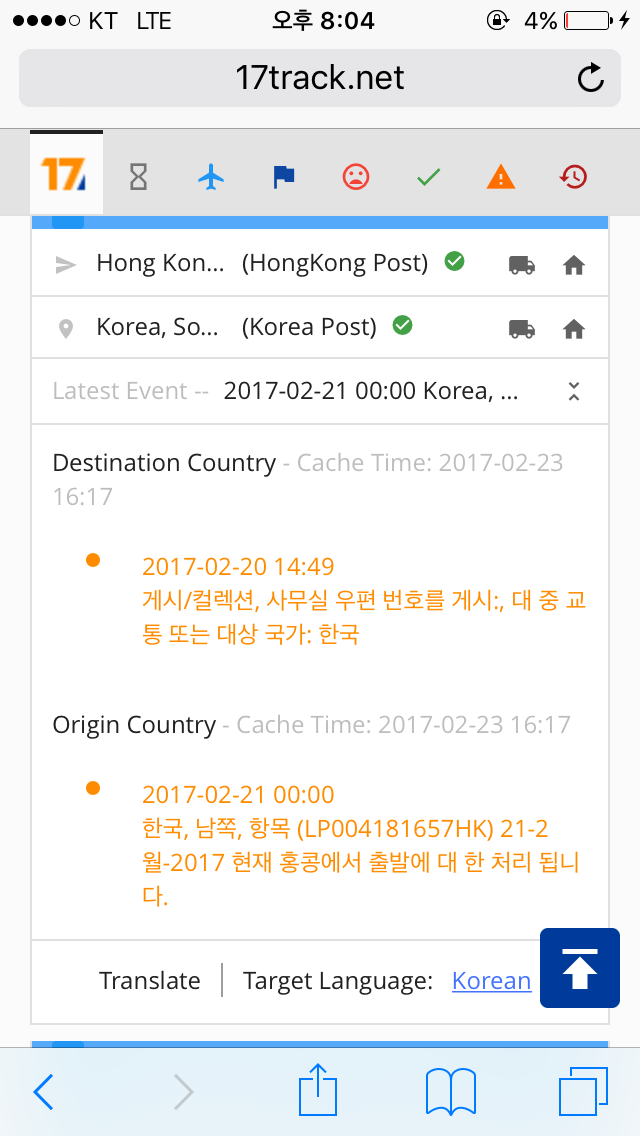Viewport: 640px width, 1136px height.
Task: Switch to the green checkmark delivered tab
Action: (428, 178)
